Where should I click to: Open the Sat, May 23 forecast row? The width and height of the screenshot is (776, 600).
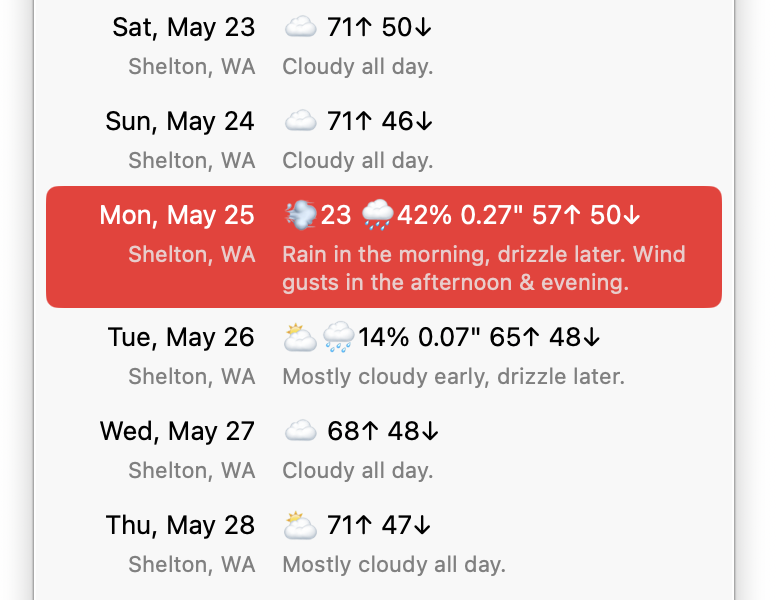pos(384,46)
